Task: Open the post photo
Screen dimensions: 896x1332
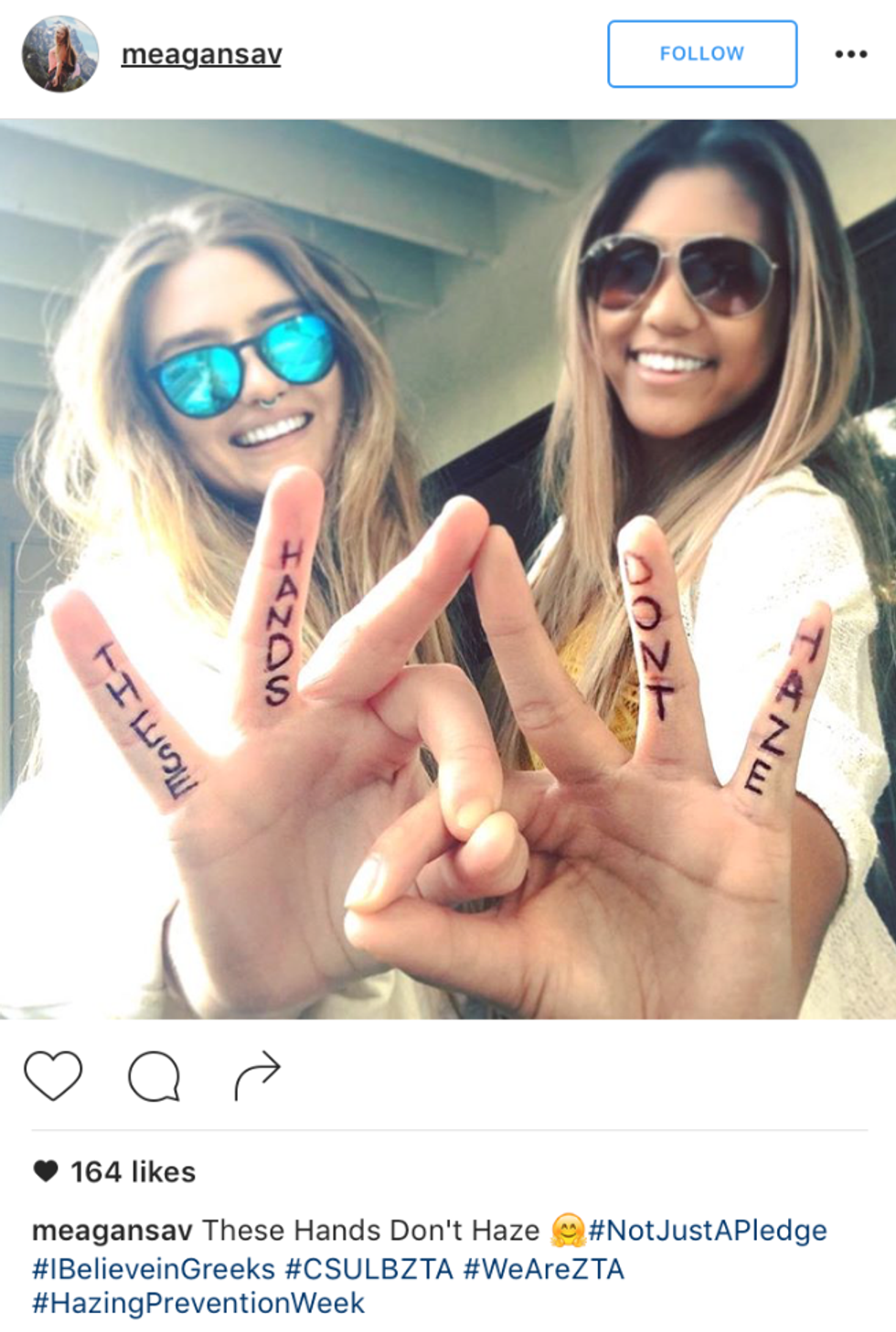Action: [448, 569]
